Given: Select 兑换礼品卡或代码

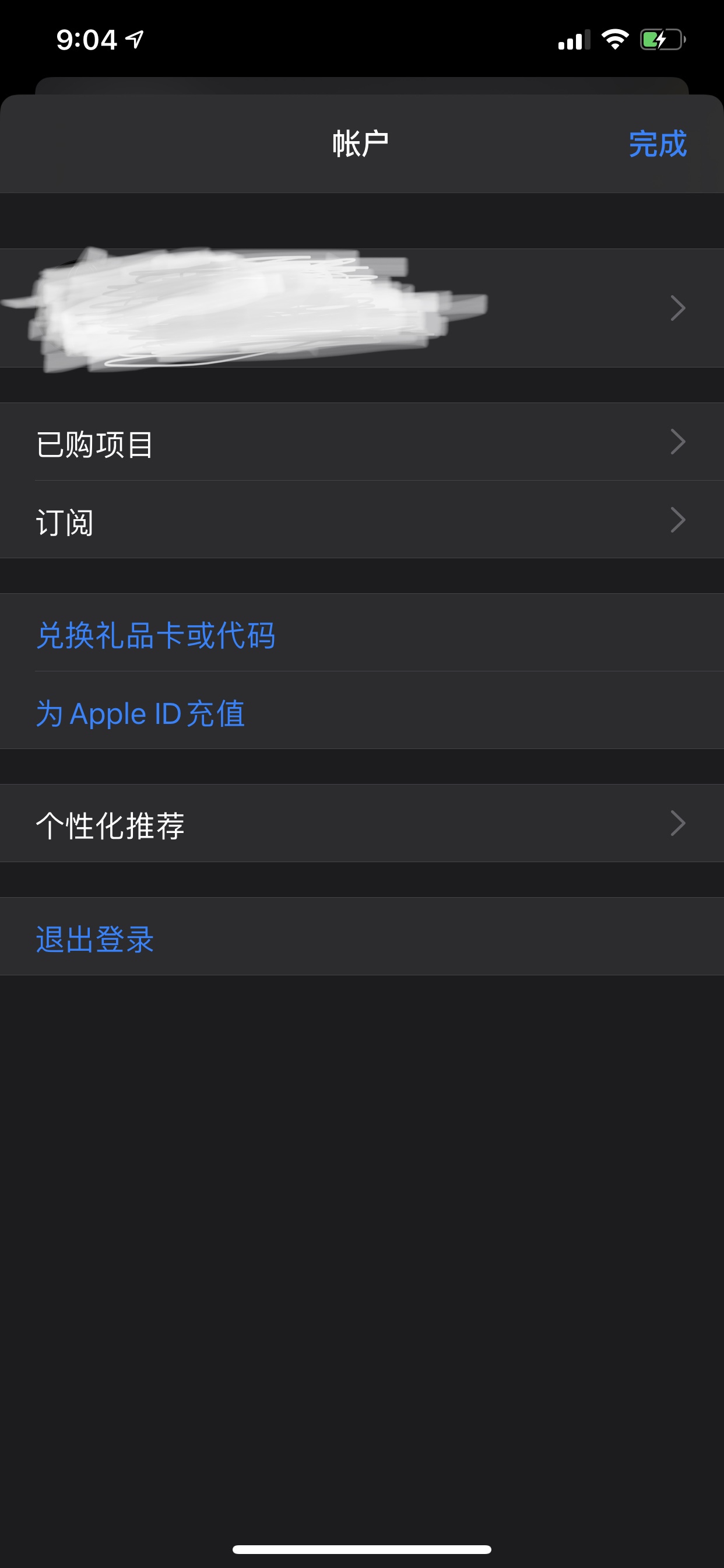Looking at the screenshot, I should (156, 635).
